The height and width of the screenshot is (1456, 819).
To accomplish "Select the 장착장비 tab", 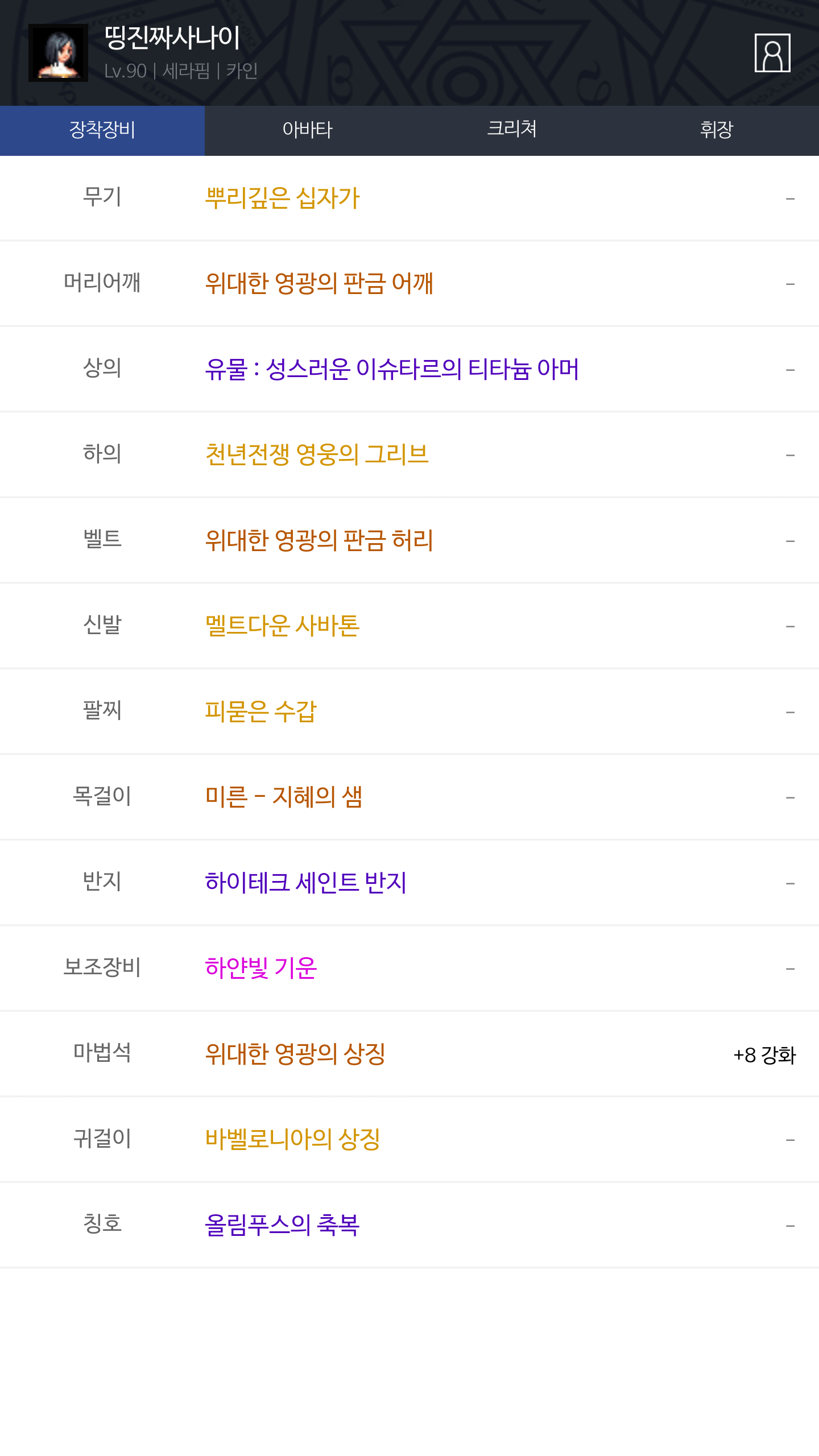I will coord(102,130).
